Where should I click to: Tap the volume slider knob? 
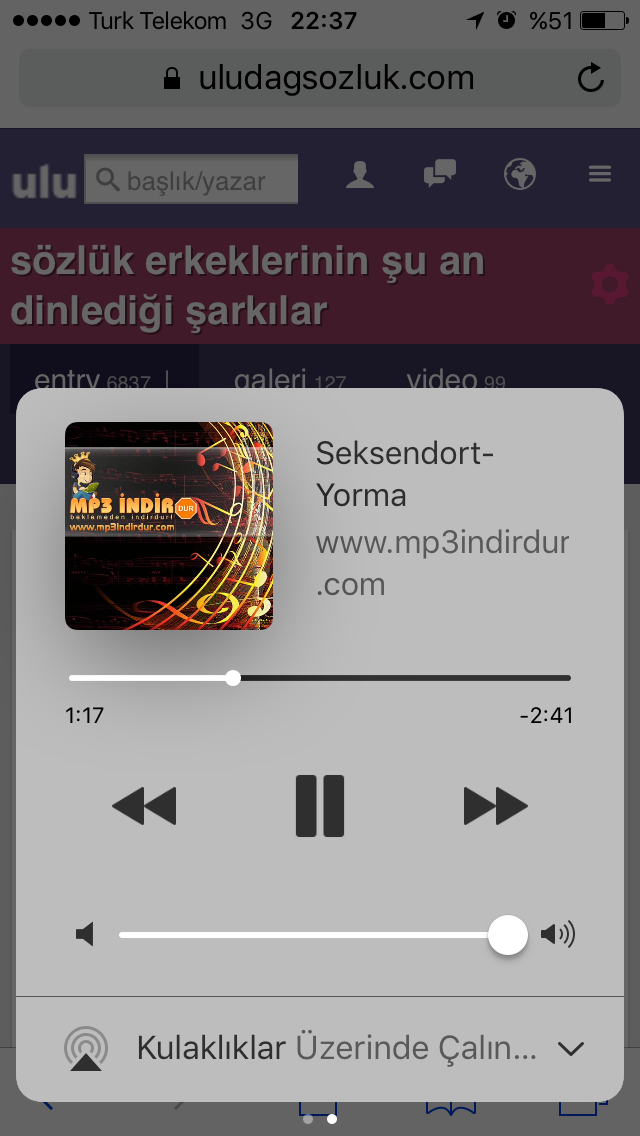coord(508,935)
